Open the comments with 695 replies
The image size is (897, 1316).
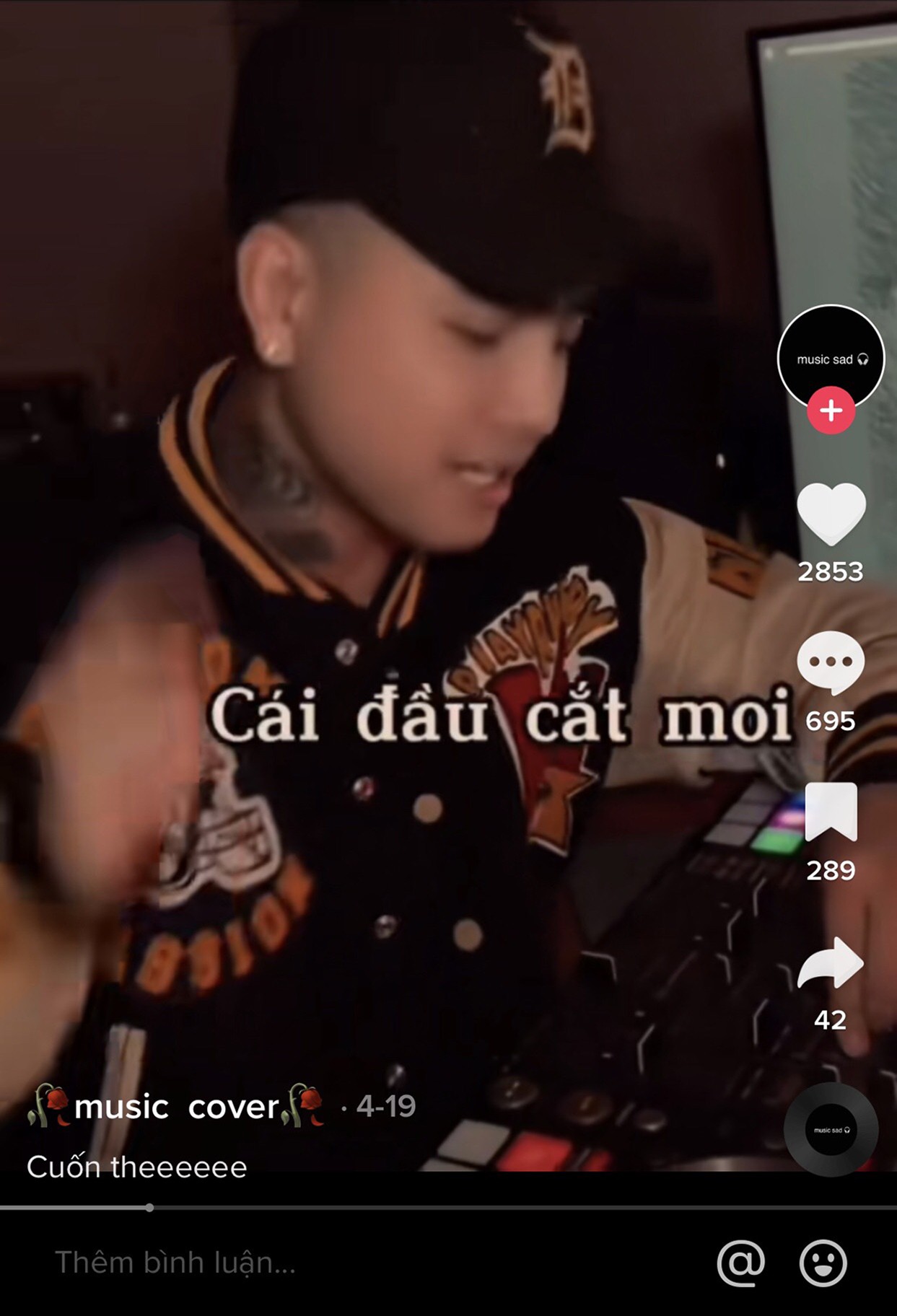click(831, 662)
